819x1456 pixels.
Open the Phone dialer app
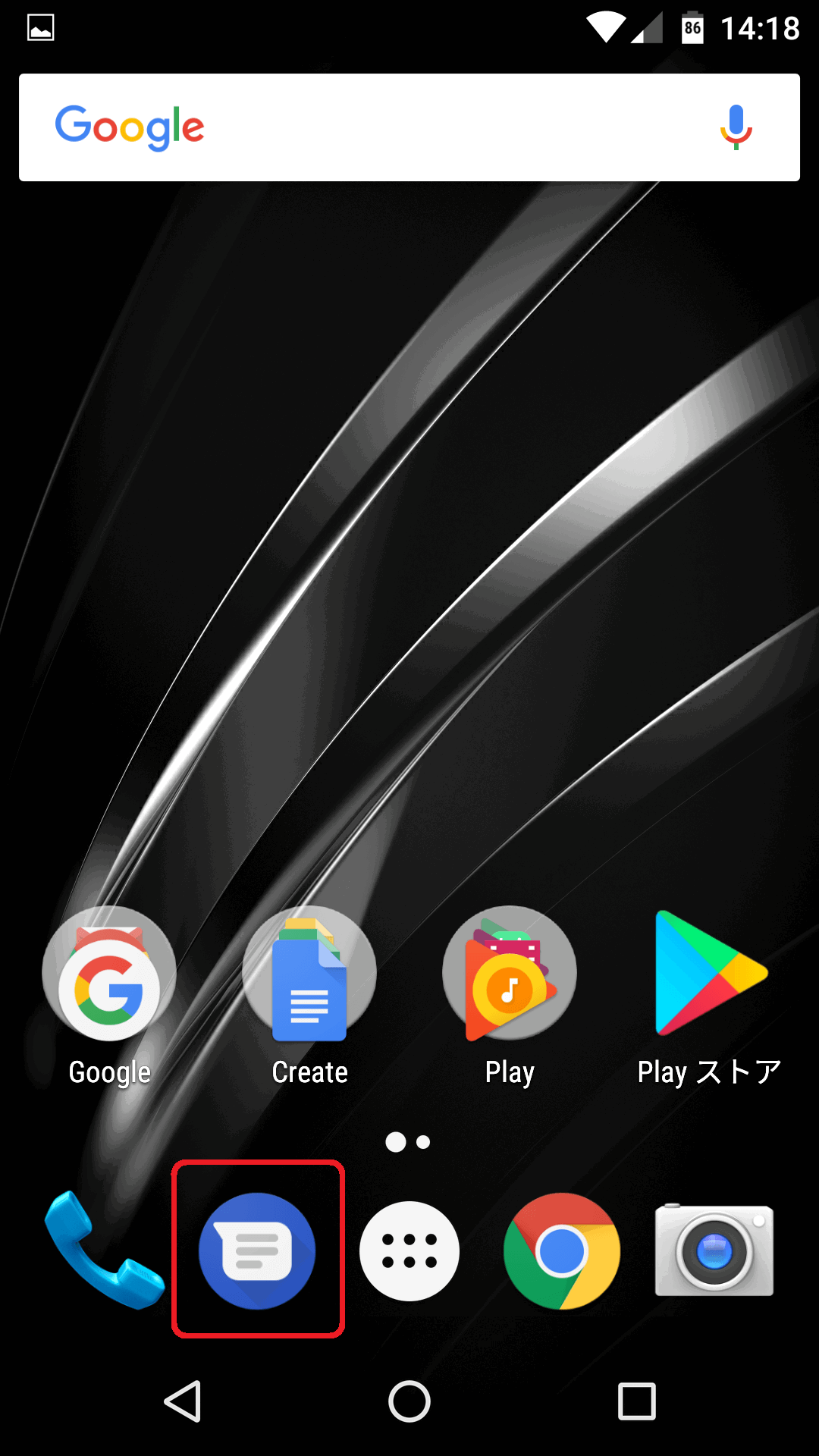pyautogui.click(x=103, y=1250)
